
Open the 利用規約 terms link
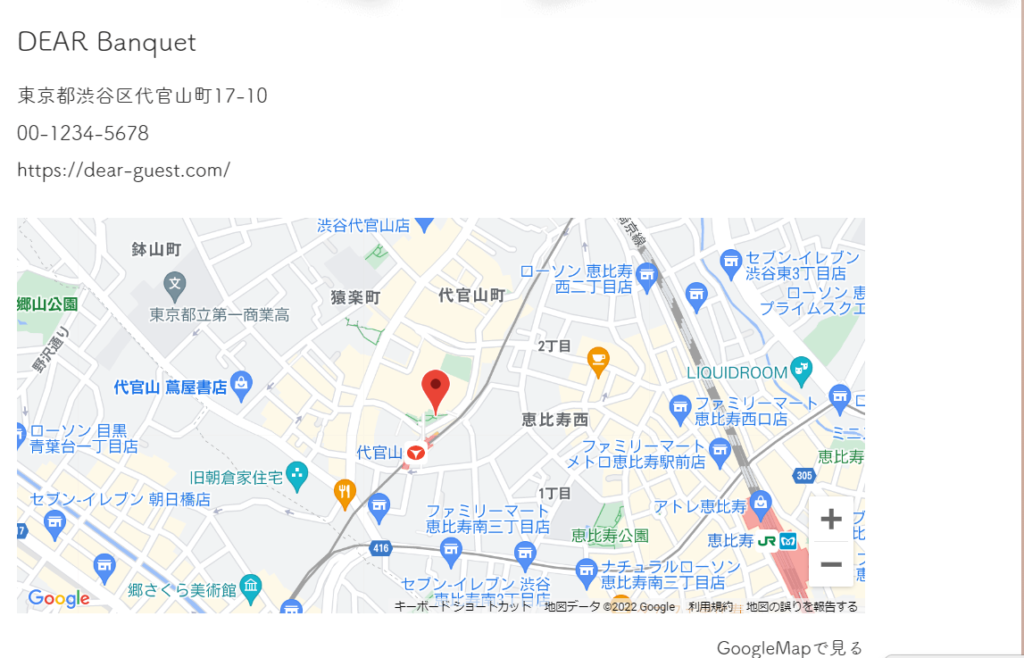710,606
